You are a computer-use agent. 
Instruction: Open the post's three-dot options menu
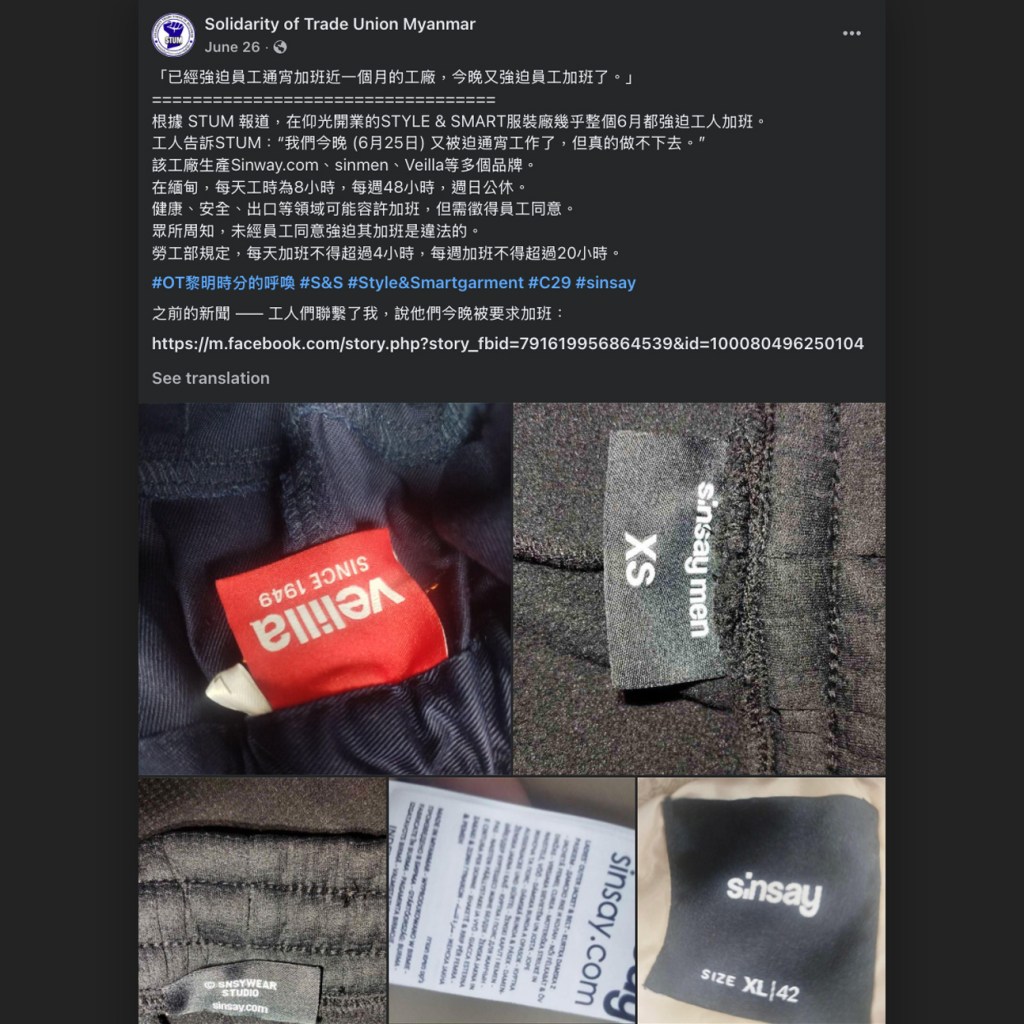pos(851,33)
